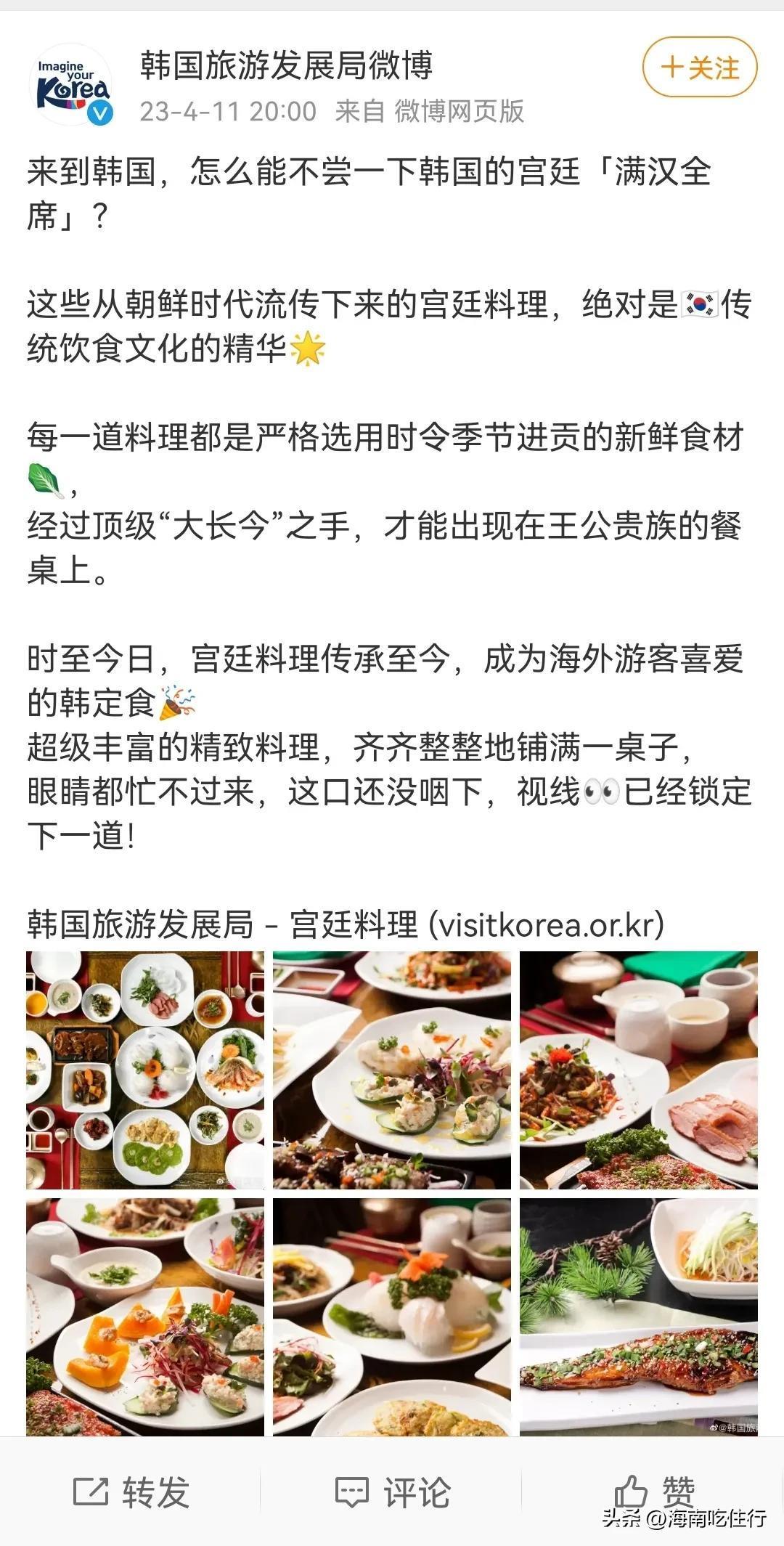View the stuffed cucumber boats photo
Screen dimensions: 784x1546
click(x=392, y=1070)
